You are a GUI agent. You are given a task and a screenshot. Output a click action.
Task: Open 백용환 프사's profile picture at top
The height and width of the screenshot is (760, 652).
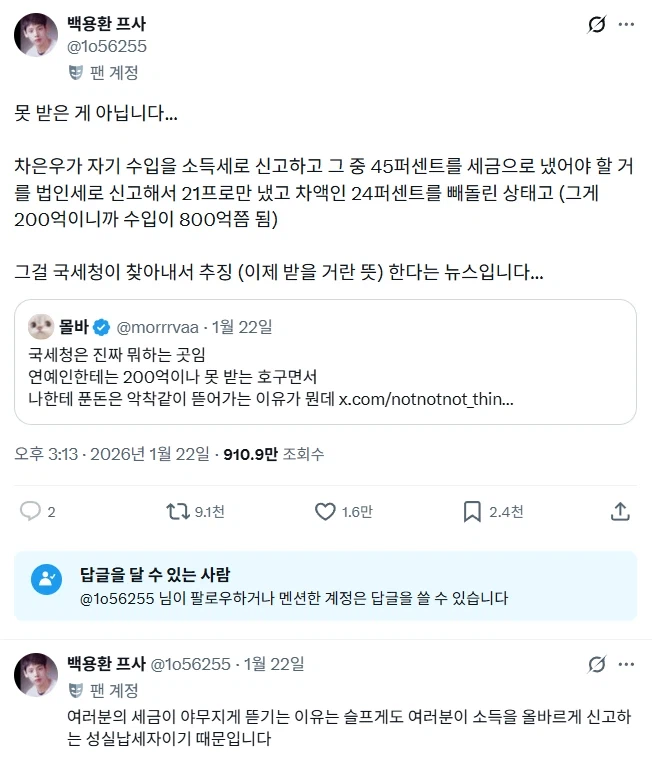click(35, 34)
